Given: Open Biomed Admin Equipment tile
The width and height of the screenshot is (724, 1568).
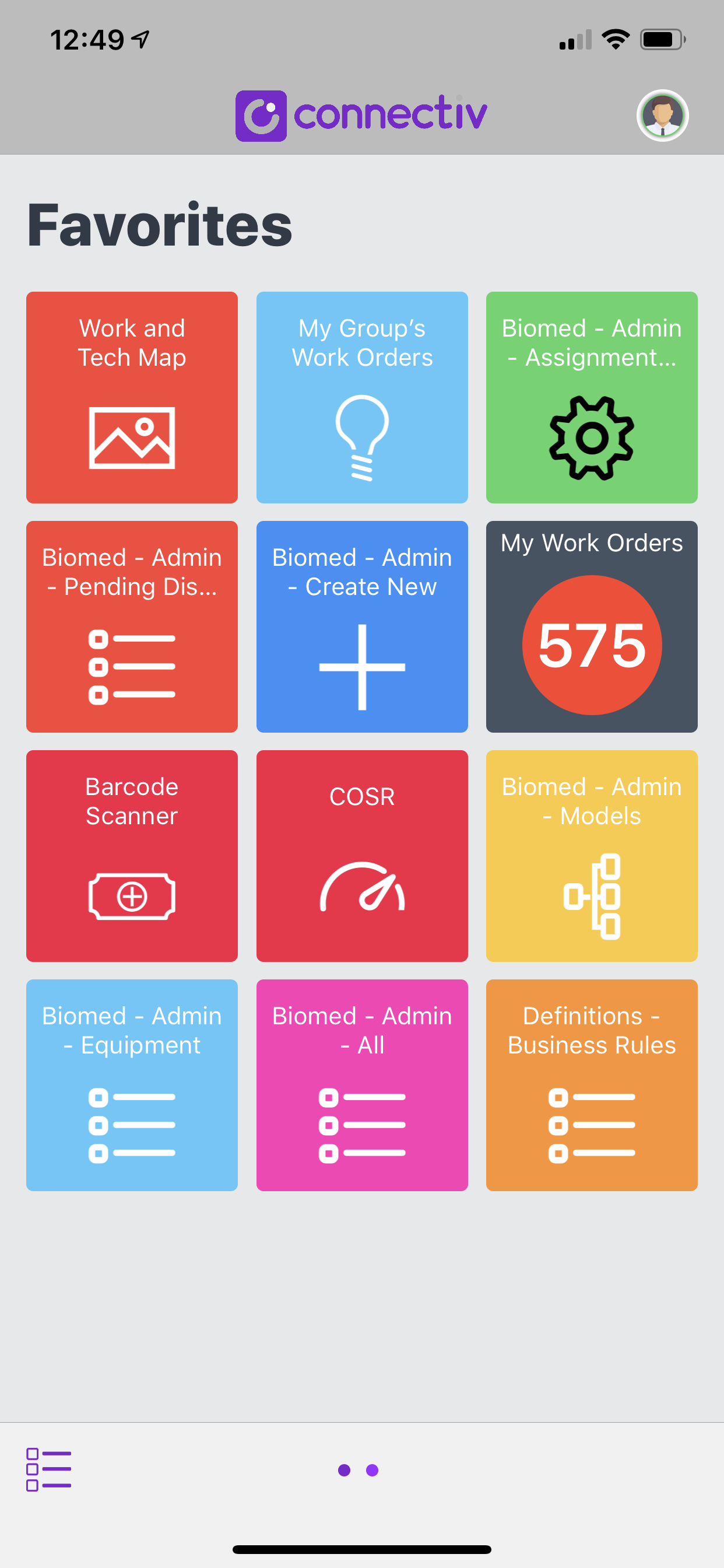Looking at the screenshot, I should (x=132, y=1084).
